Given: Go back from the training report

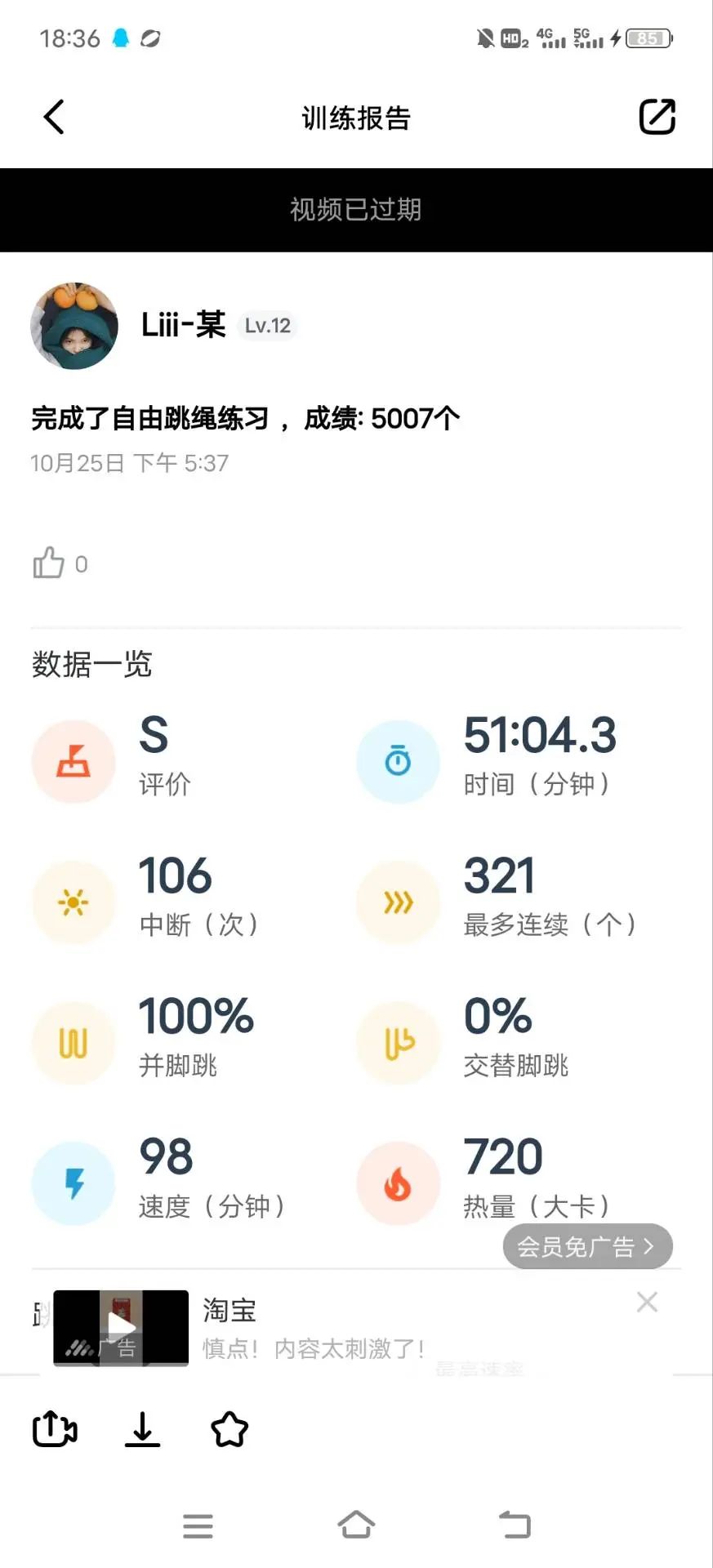Looking at the screenshot, I should 54,117.
